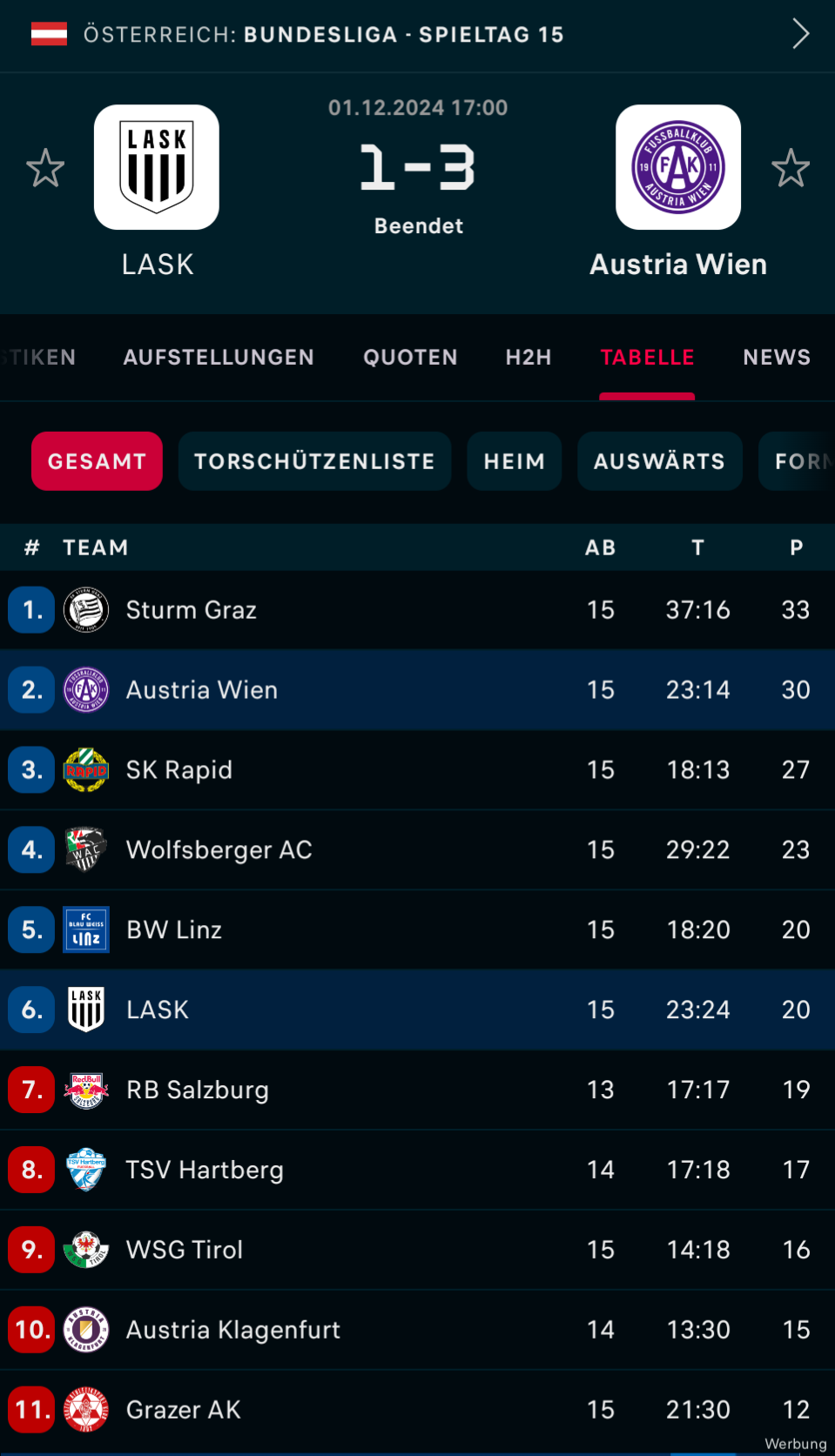Select the Gesamt table filter
This screenshot has height=1456, width=835.
97,461
